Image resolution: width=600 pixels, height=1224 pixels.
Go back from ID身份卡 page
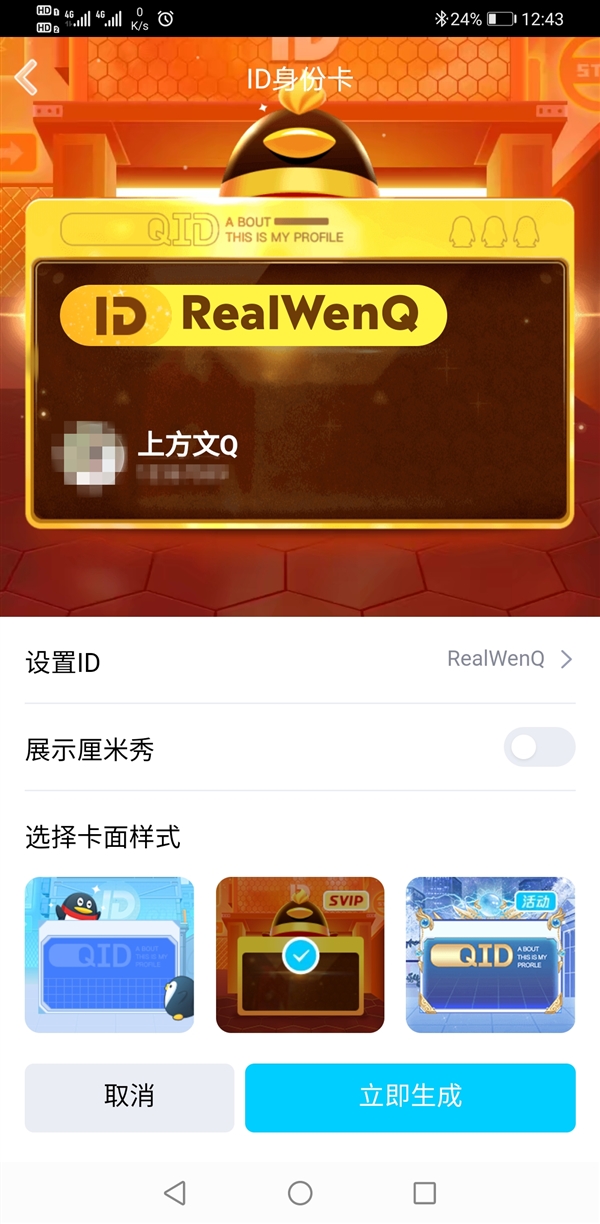click(27, 78)
